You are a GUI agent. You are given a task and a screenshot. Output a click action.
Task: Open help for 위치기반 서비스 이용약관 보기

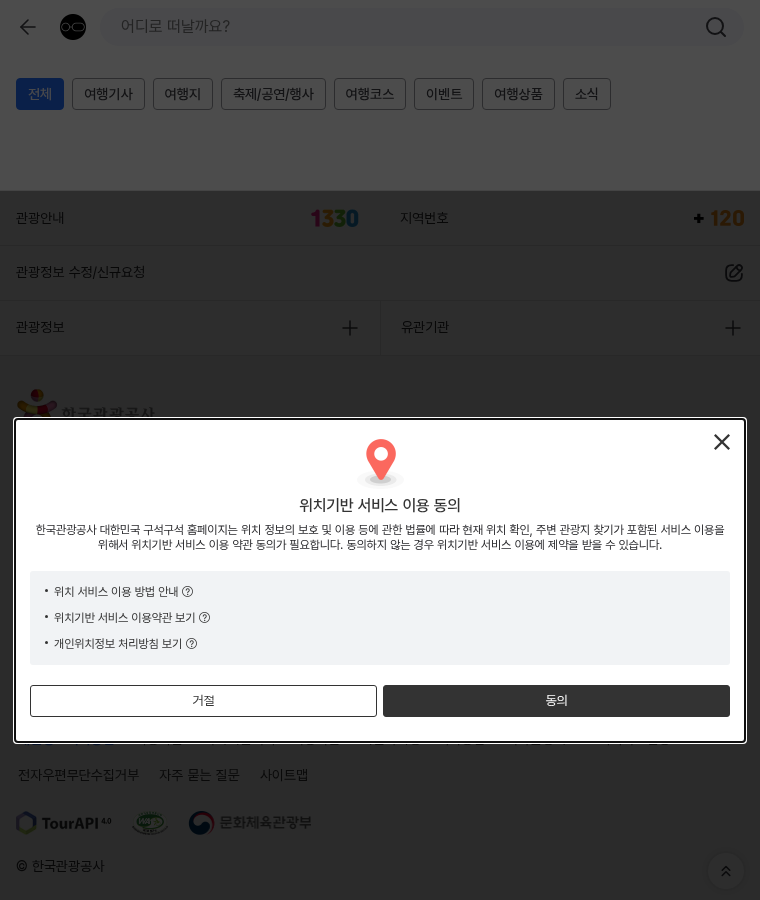(x=204, y=617)
